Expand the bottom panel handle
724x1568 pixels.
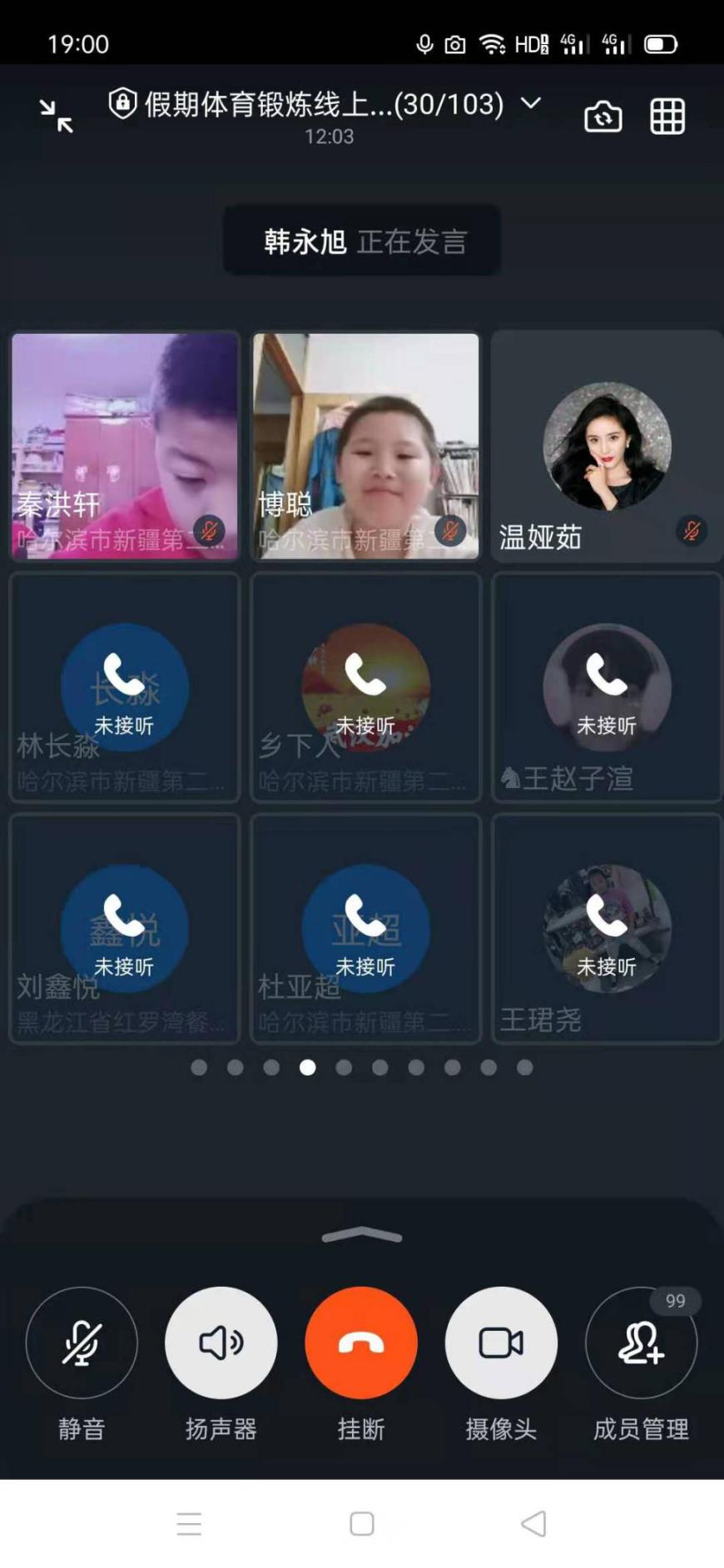pyautogui.click(x=362, y=1235)
